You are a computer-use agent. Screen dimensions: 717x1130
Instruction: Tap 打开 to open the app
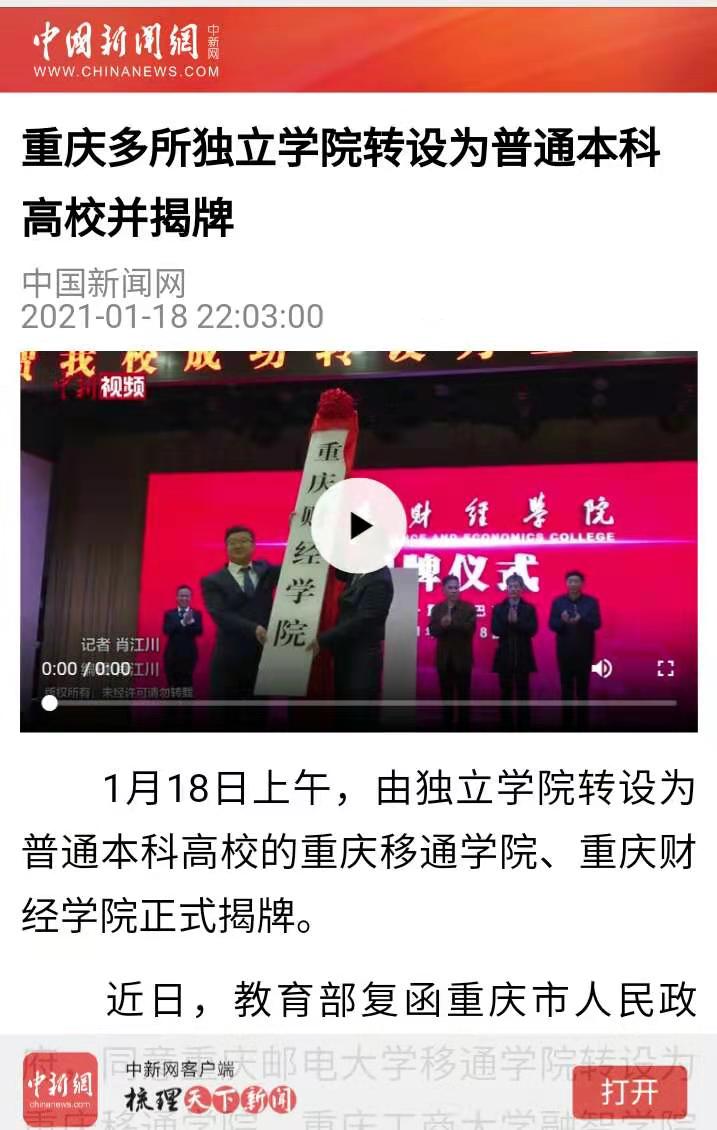tap(629, 1091)
